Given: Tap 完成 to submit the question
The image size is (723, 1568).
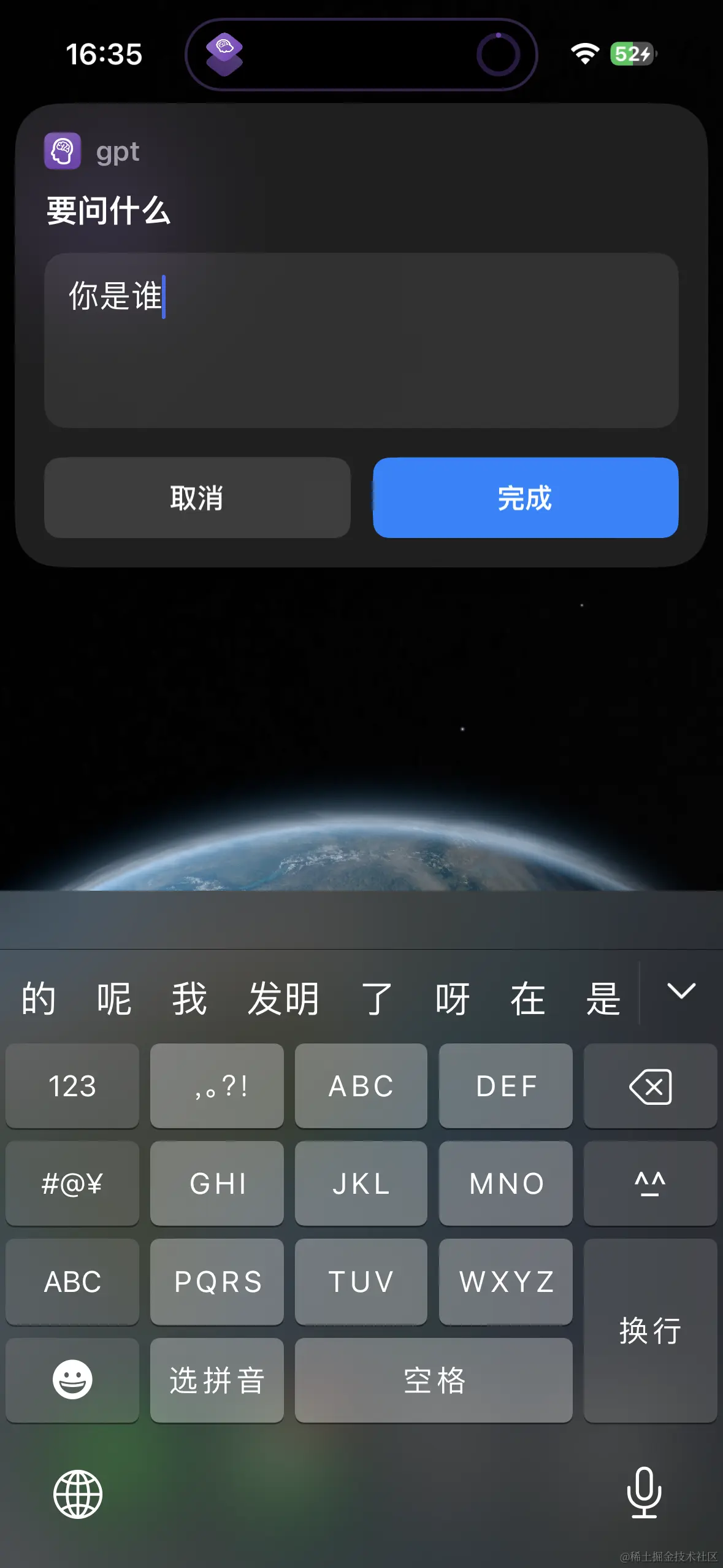Looking at the screenshot, I should coord(525,498).
